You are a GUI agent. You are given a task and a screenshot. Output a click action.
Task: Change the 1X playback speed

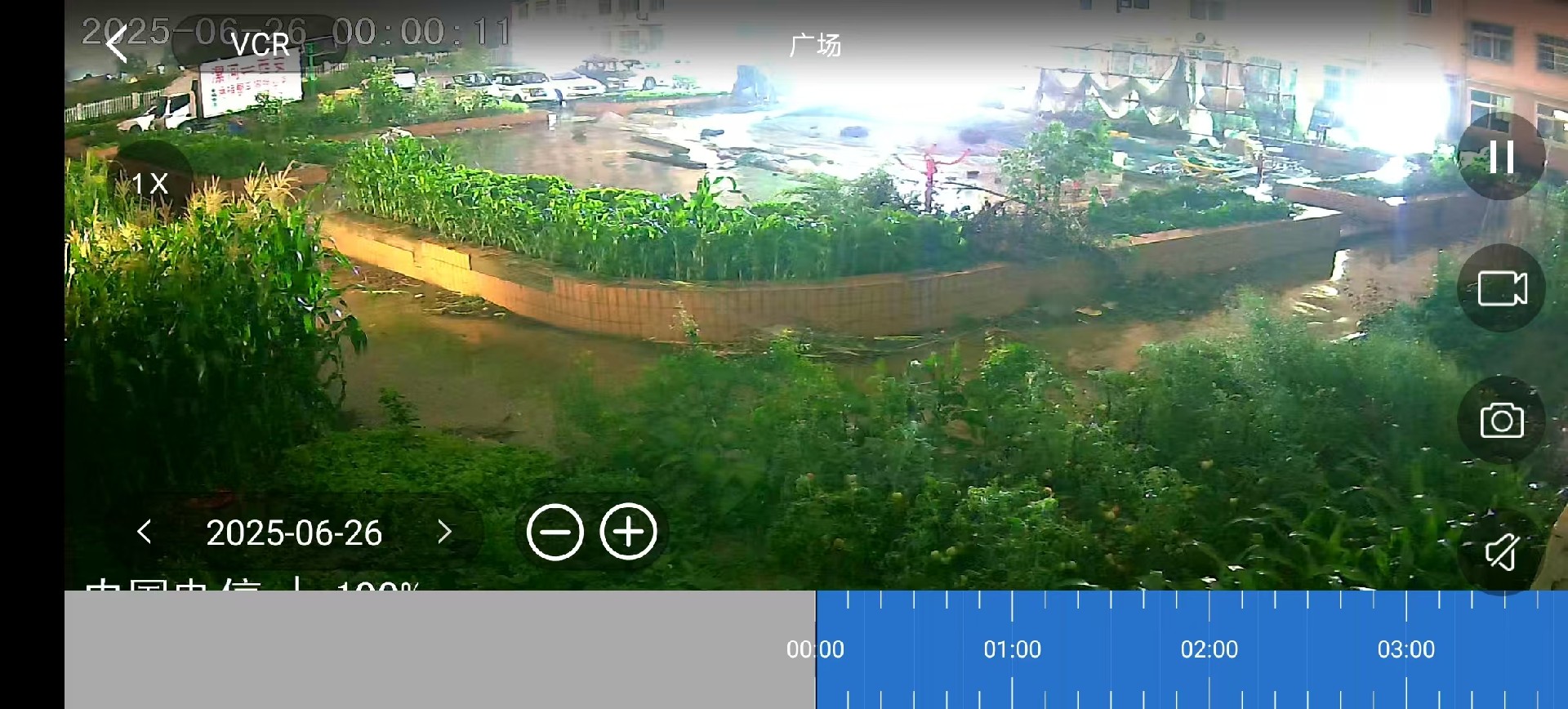coord(150,184)
